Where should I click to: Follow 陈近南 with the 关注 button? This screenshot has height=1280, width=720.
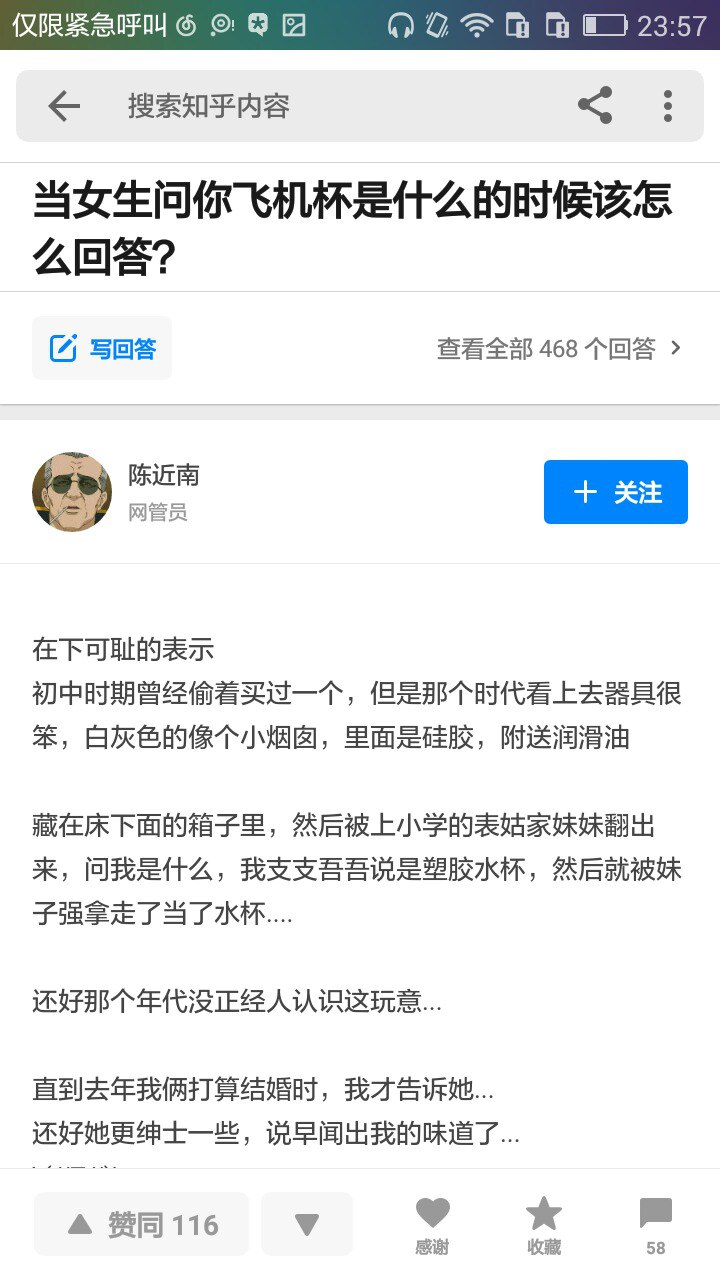pyautogui.click(x=615, y=492)
